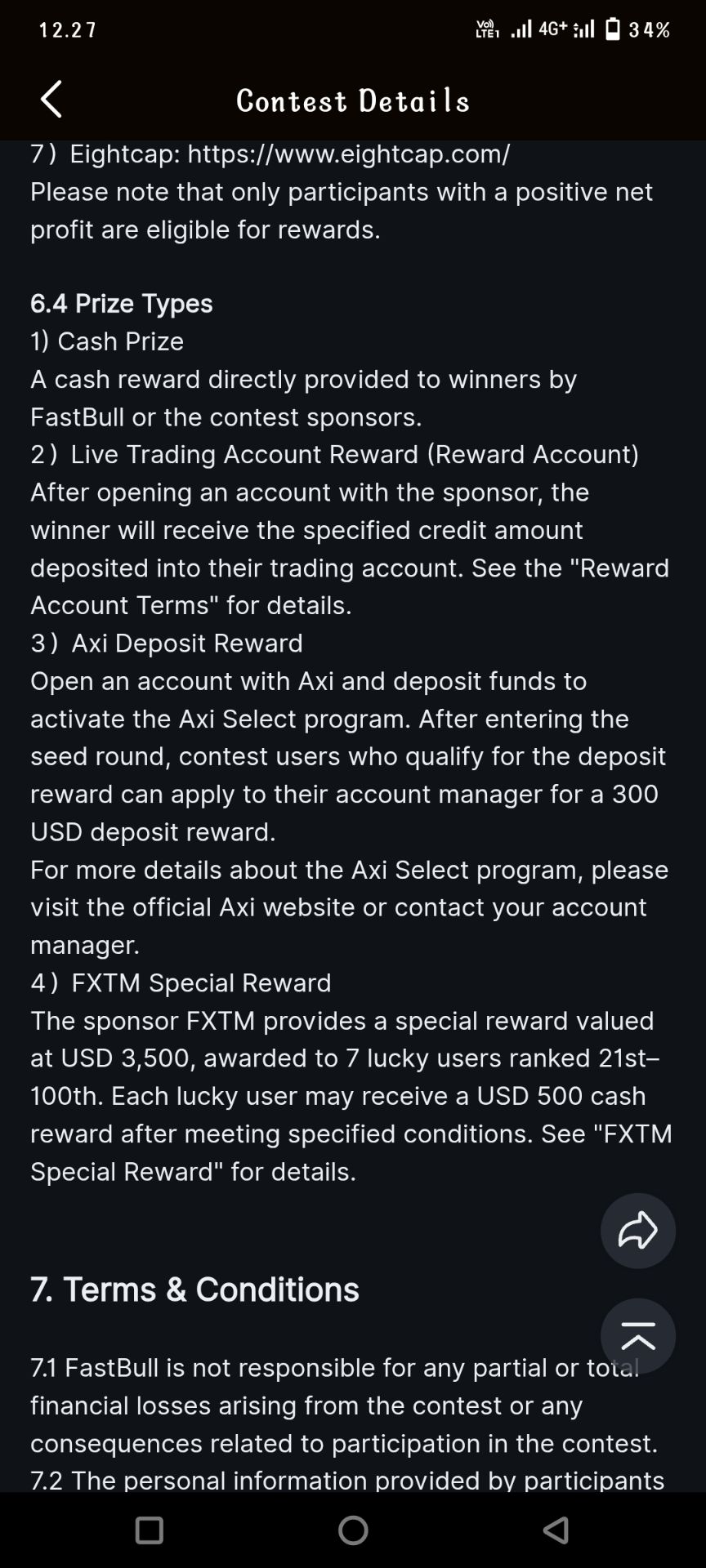Tap the system home button
The width and height of the screenshot is (706, 1568).
pyautogui.click(x=353, y=1530)
